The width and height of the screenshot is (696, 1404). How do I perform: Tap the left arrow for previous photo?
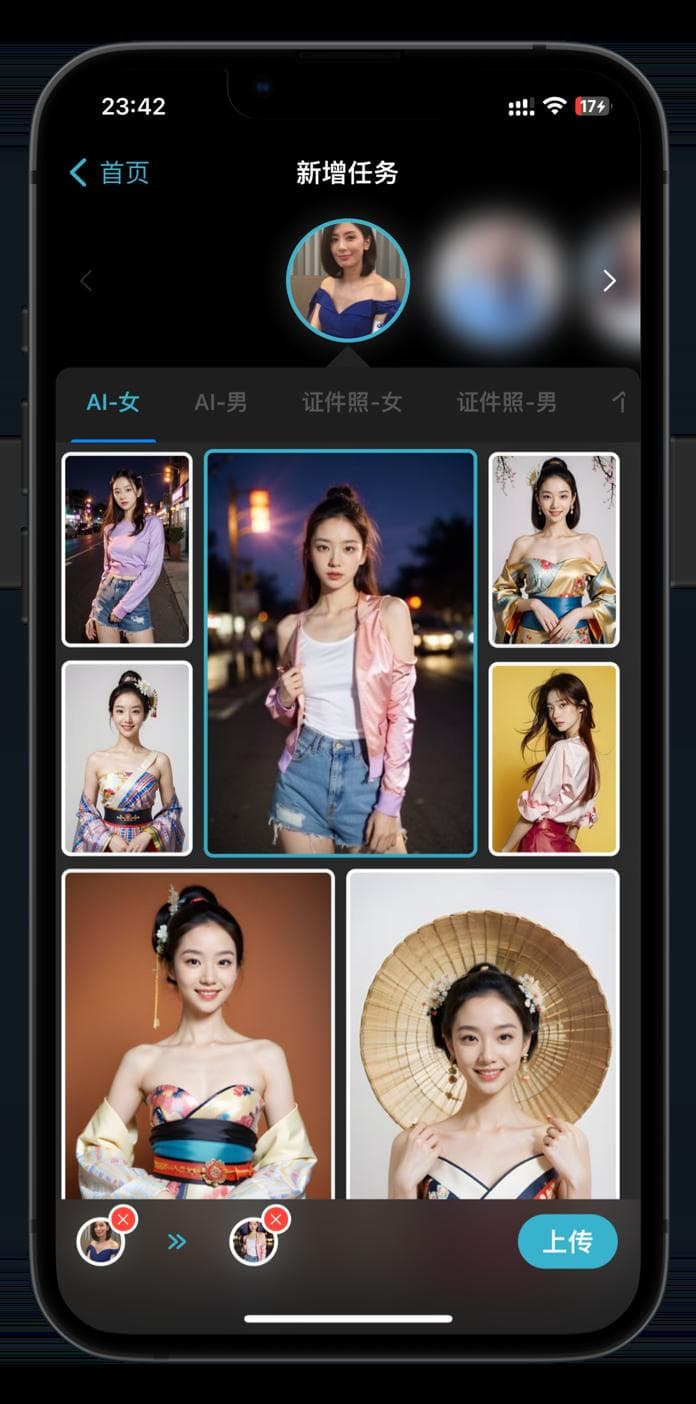(86, 281)
